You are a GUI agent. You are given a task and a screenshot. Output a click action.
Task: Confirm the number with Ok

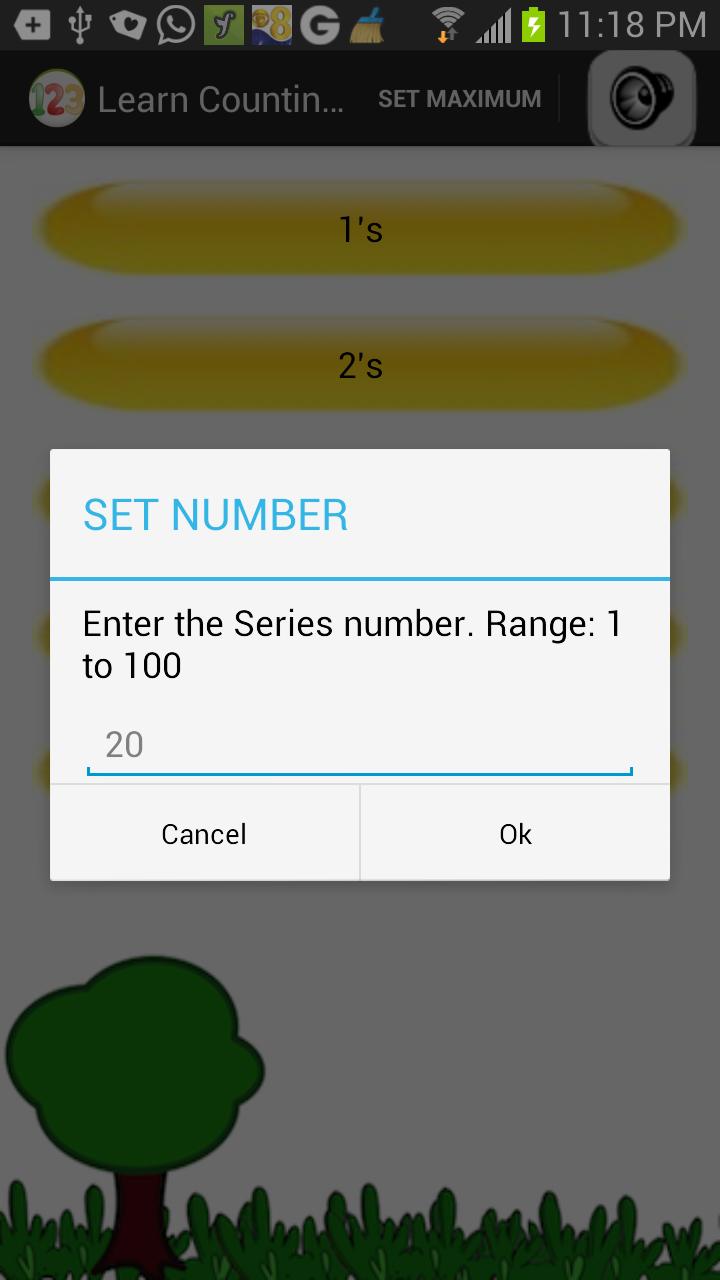515,833
